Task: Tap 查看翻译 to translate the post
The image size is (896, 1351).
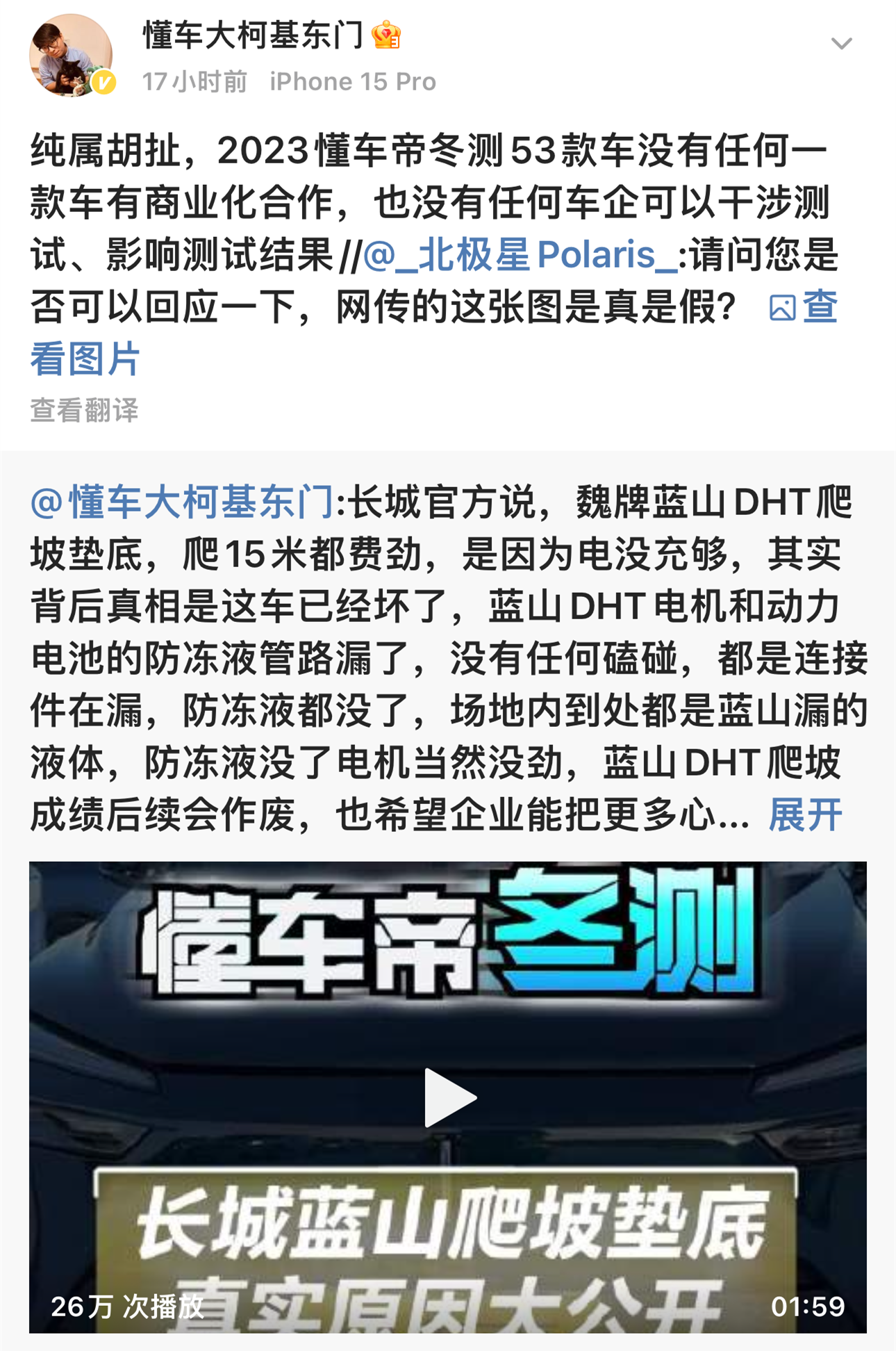Action: click(84, 411)
